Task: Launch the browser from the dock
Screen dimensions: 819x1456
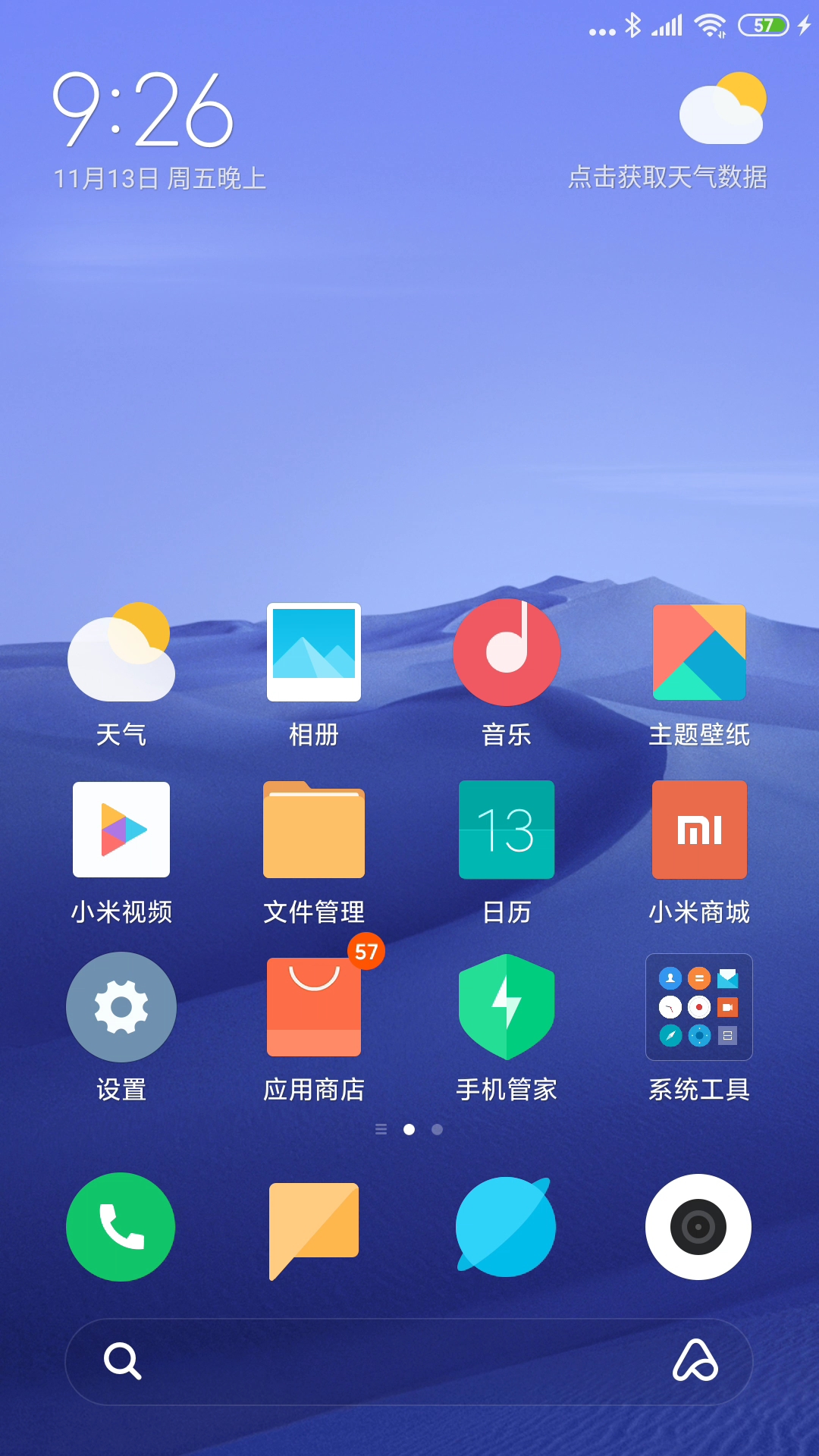Action: [507, 1227]
